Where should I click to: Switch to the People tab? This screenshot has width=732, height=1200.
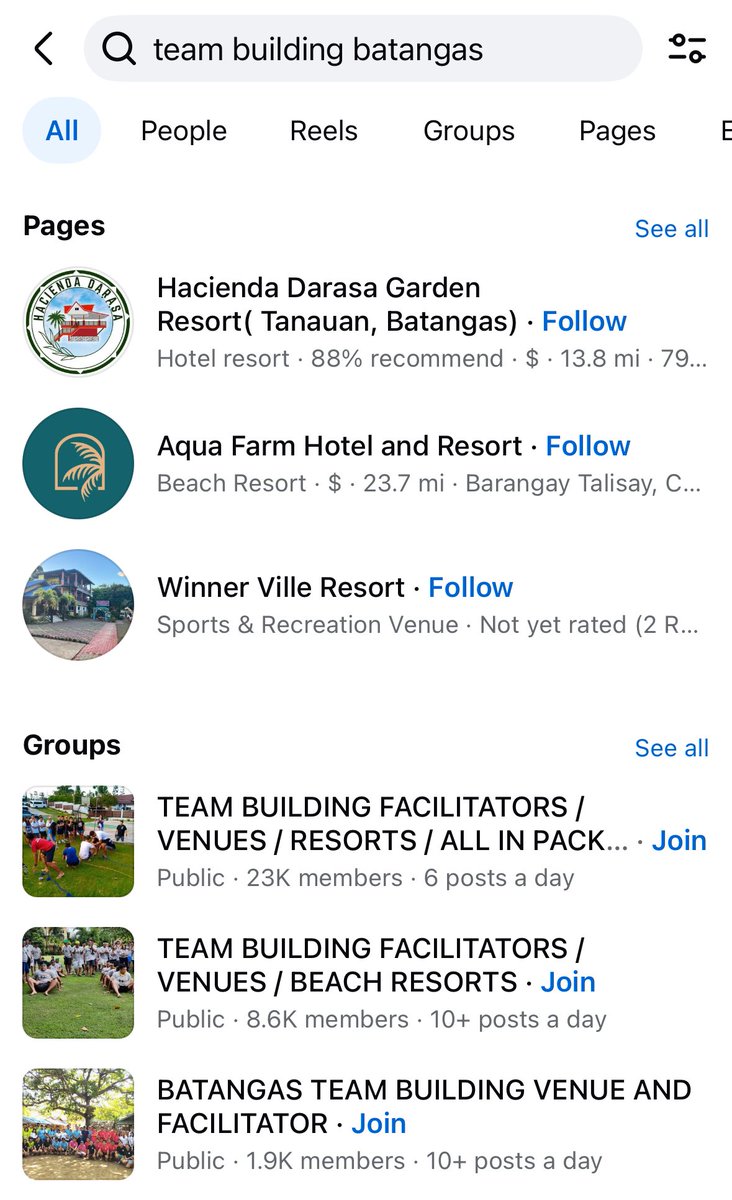184,131
